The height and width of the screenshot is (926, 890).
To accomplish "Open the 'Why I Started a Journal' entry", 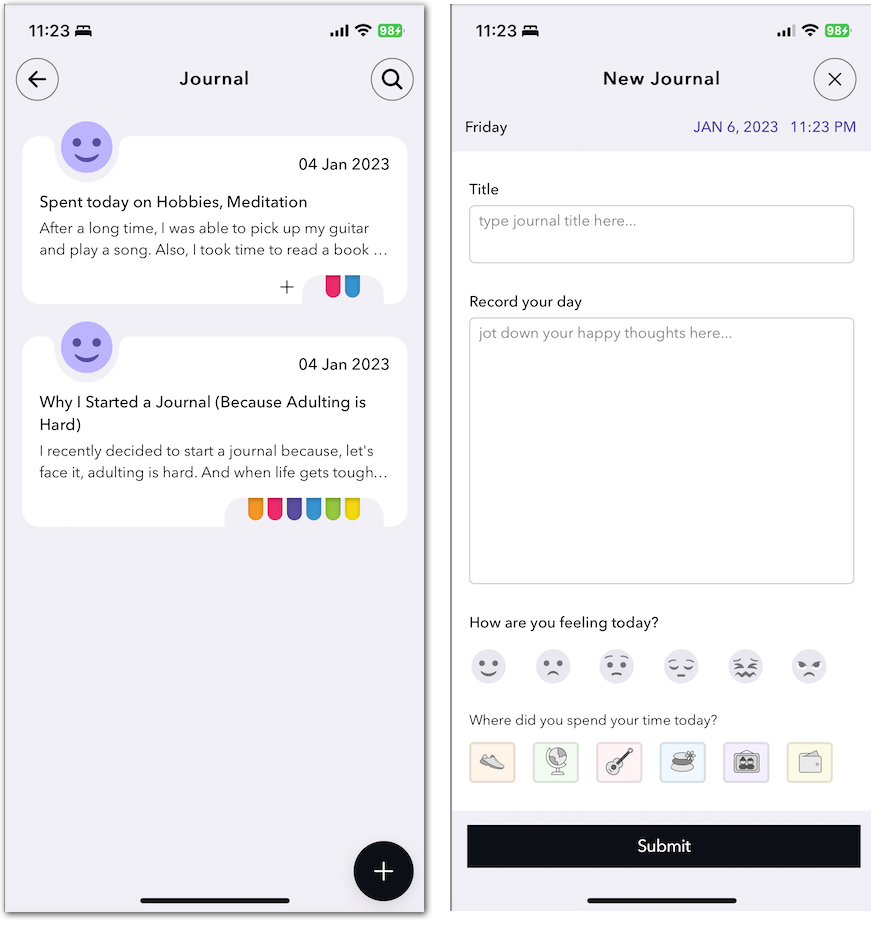I will tap(214, 437).
